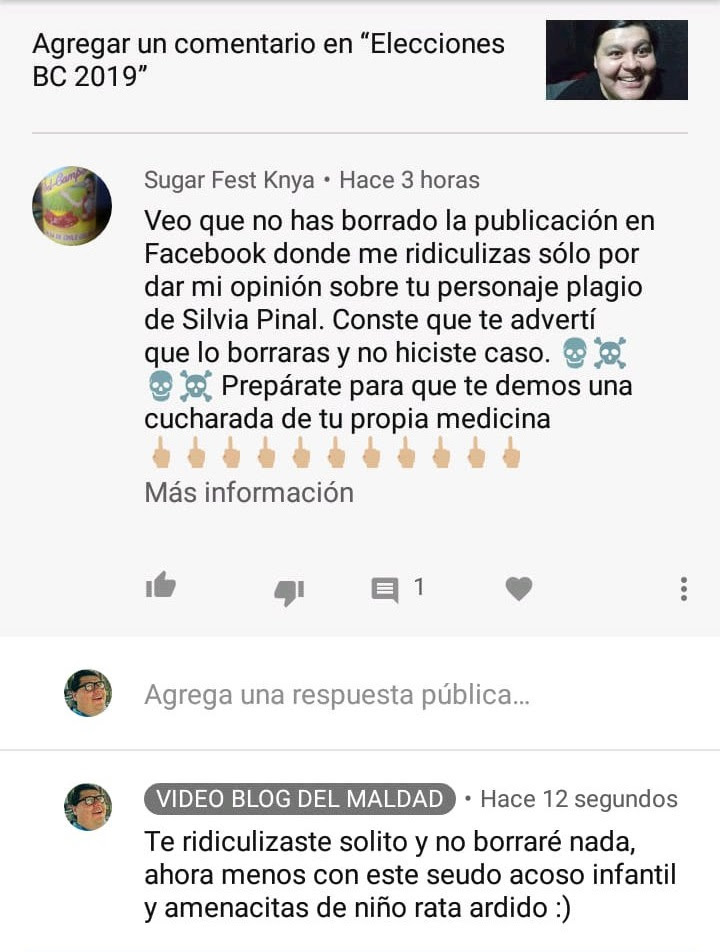
Task: Heart Sugar Fest Knya's comment
Action: click(518, 589)
